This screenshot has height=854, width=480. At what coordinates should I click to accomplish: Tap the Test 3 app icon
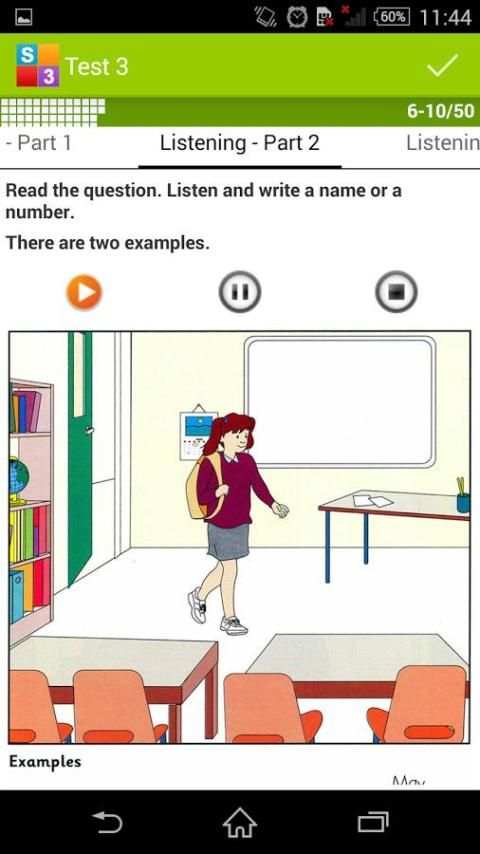[38, 65]
